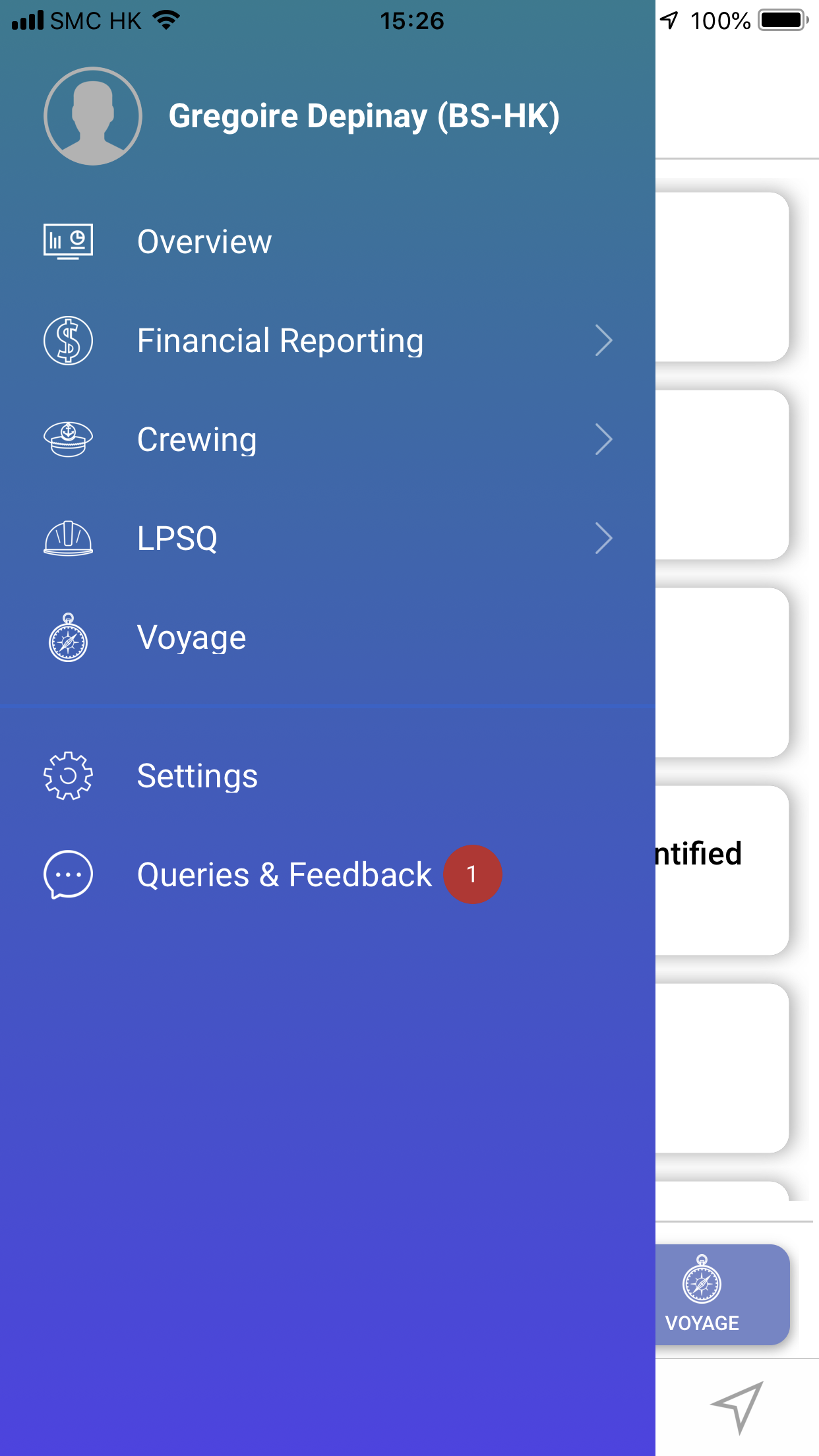Open Queries & Feedback
The image size is (819, 1456).
coord(328,874)
